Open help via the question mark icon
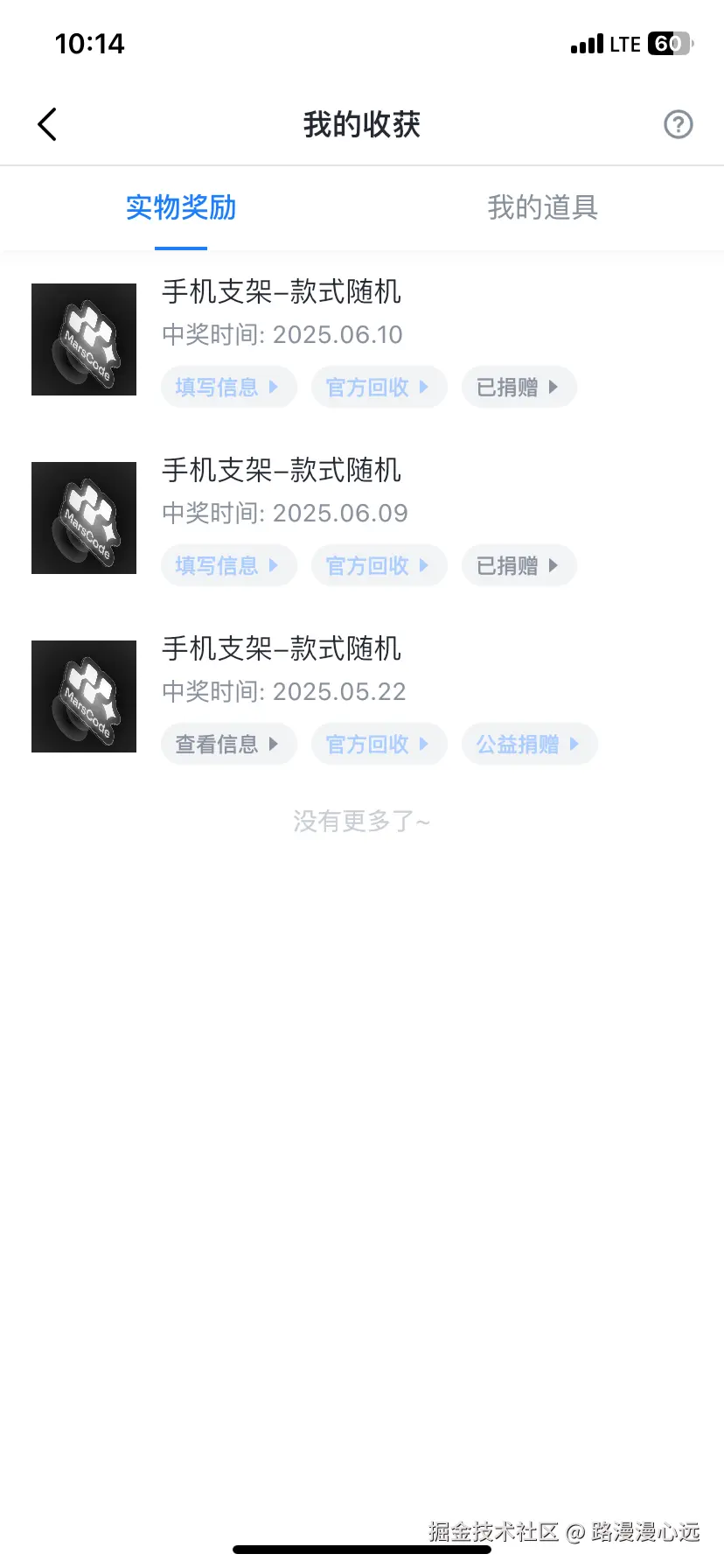 click(x=678, y=124)
